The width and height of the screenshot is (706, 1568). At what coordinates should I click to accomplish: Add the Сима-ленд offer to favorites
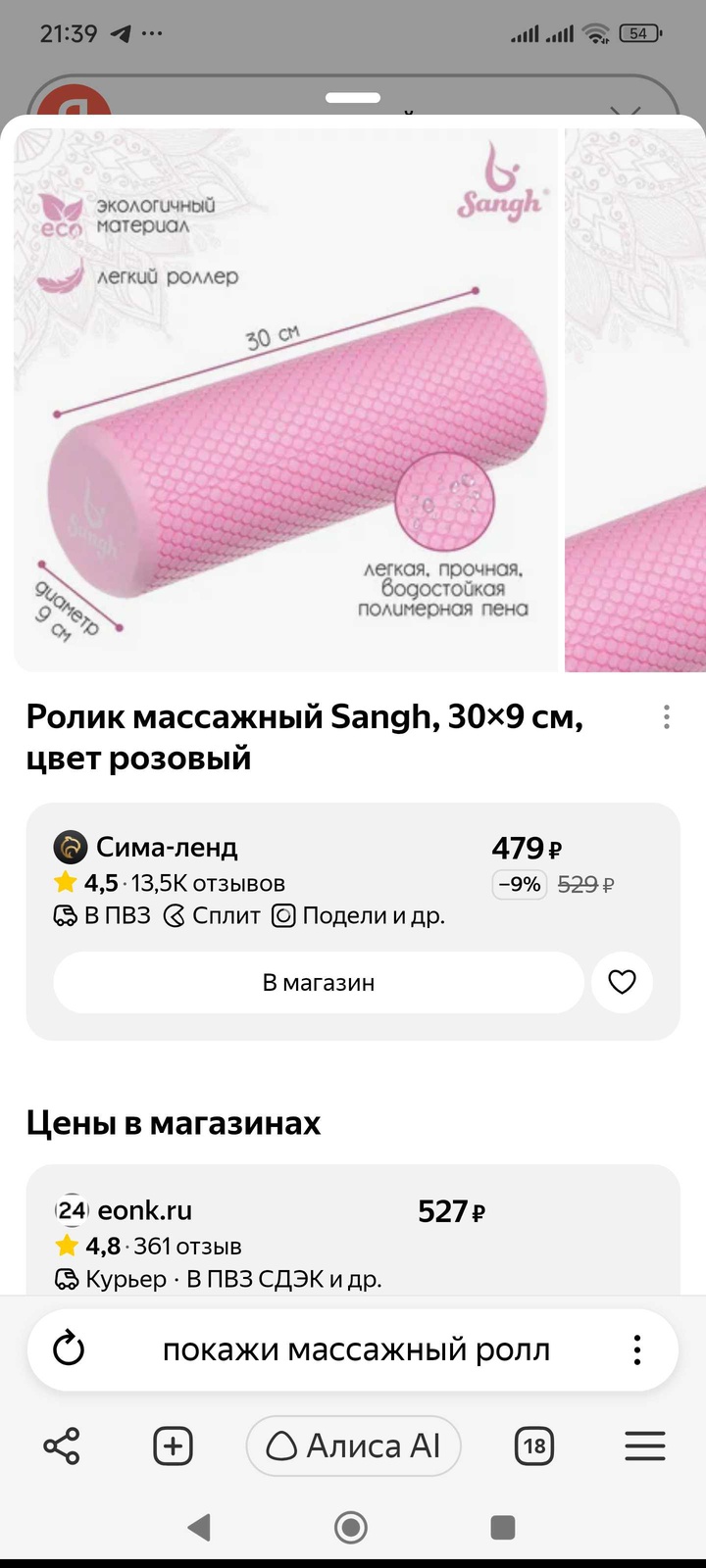coord(622,982)
